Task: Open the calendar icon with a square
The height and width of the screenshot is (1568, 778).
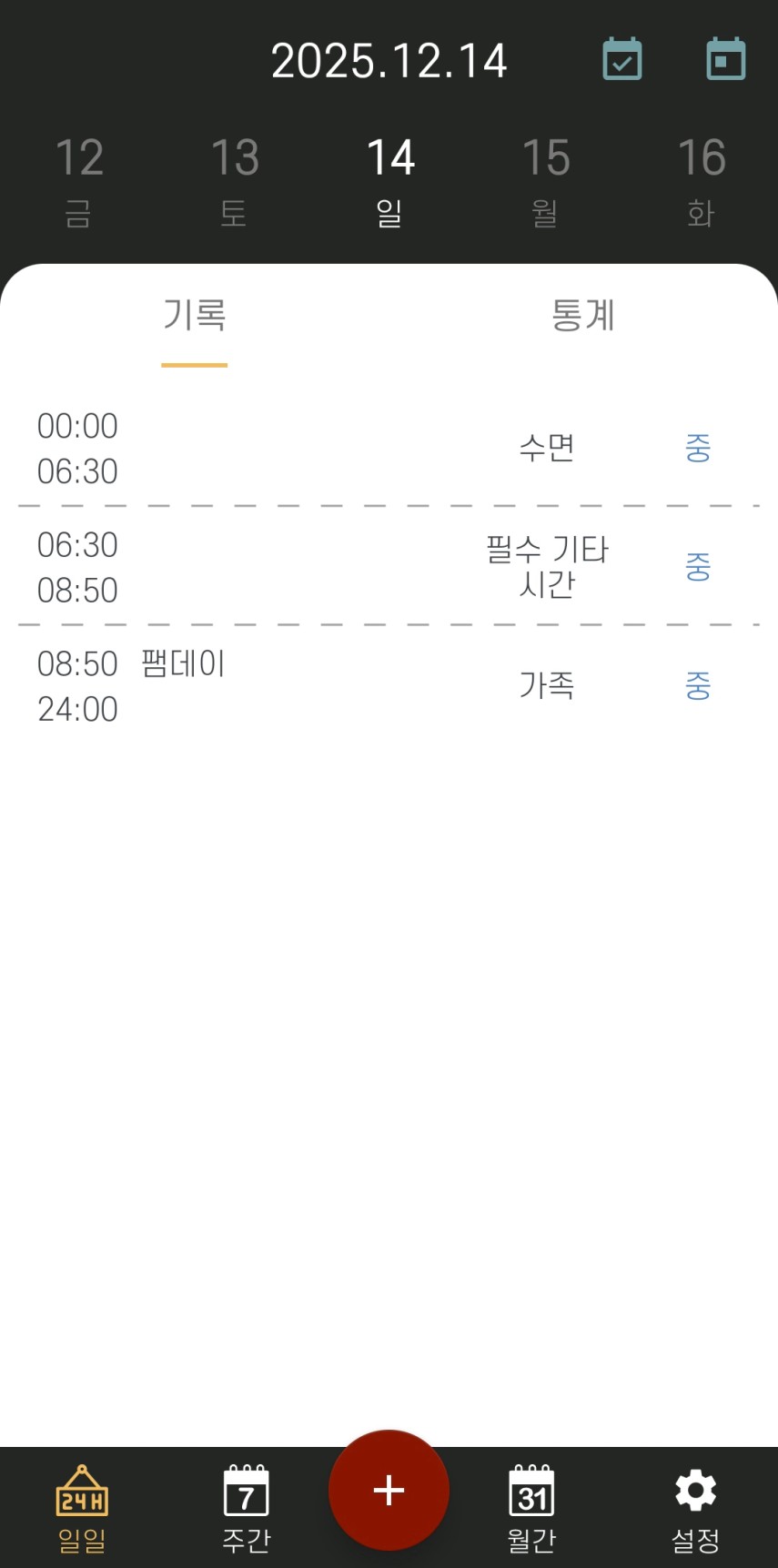Action: [726, 60]
